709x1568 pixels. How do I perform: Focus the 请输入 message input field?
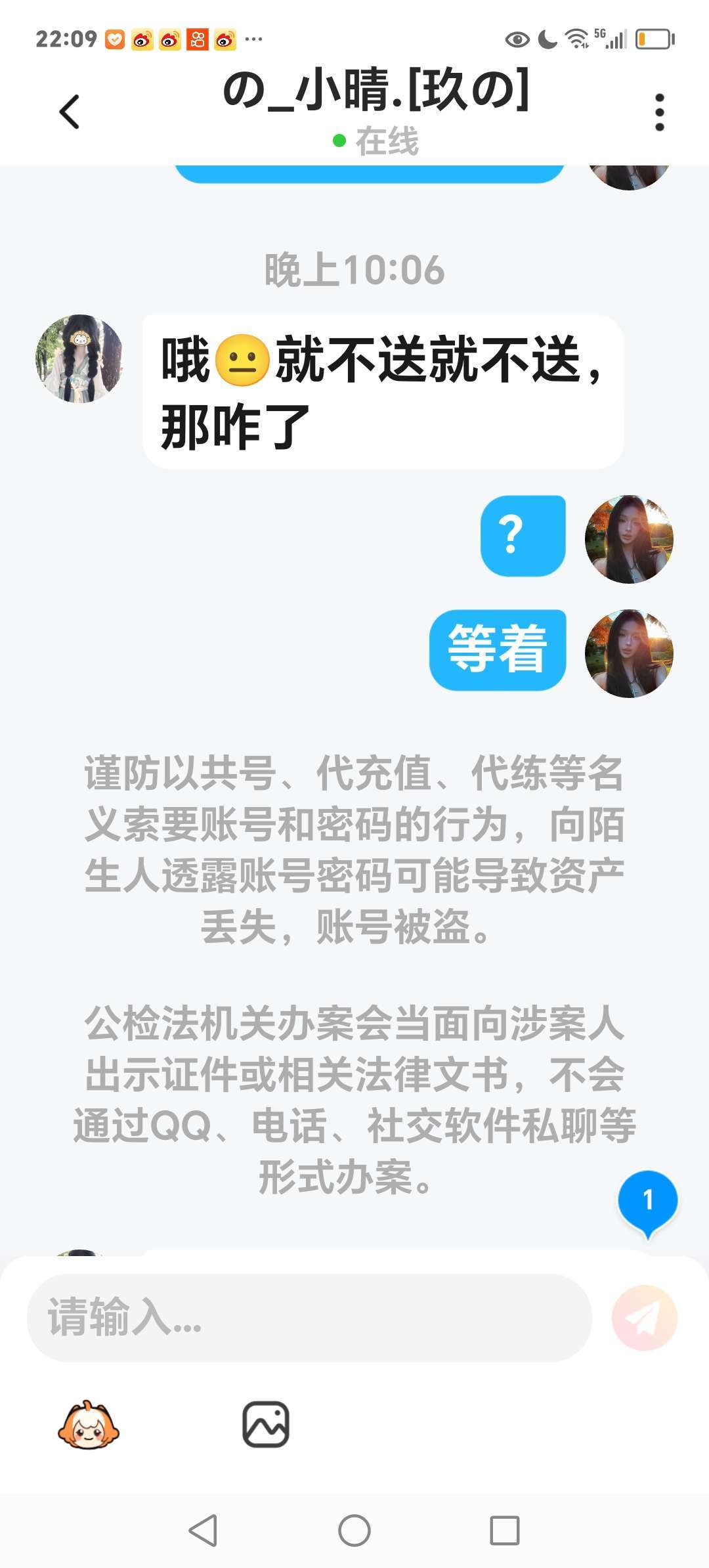pos(309,1317)
